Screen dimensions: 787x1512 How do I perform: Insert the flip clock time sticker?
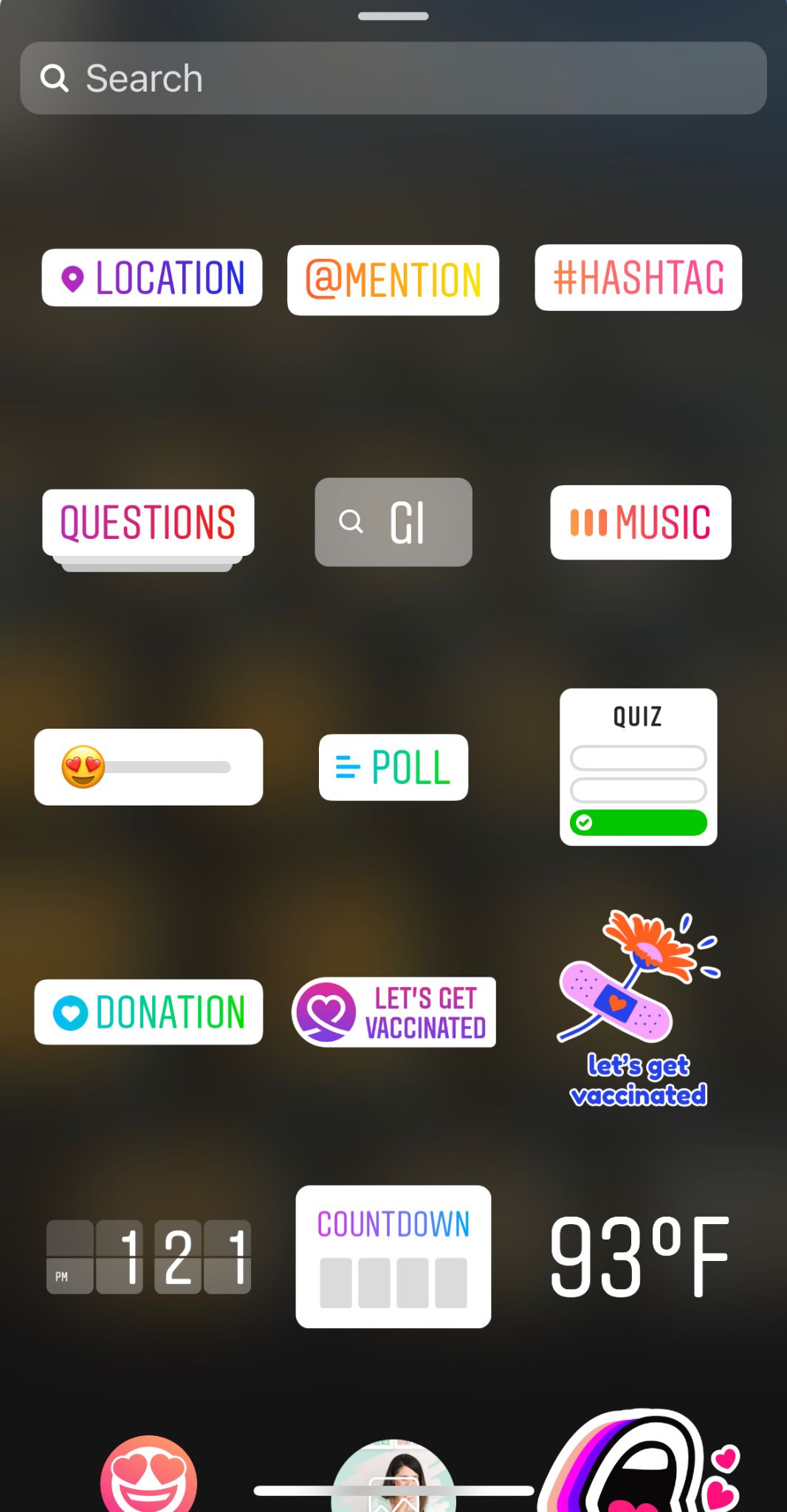point(148,1257)
